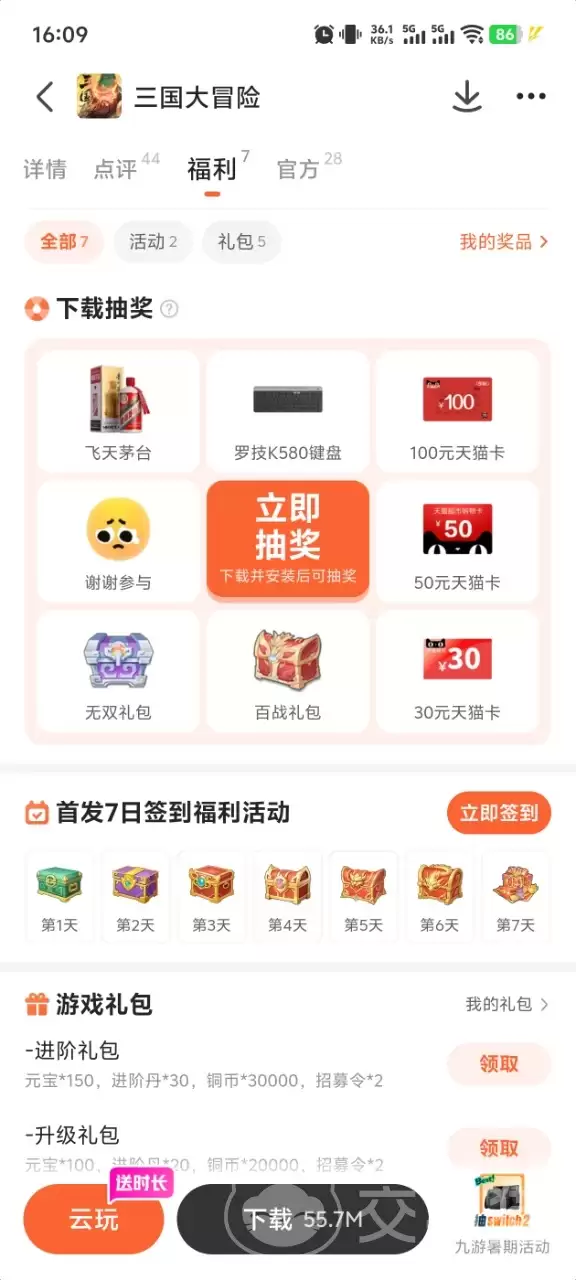Start cloud play with 云玩 button

(94, 1219)
